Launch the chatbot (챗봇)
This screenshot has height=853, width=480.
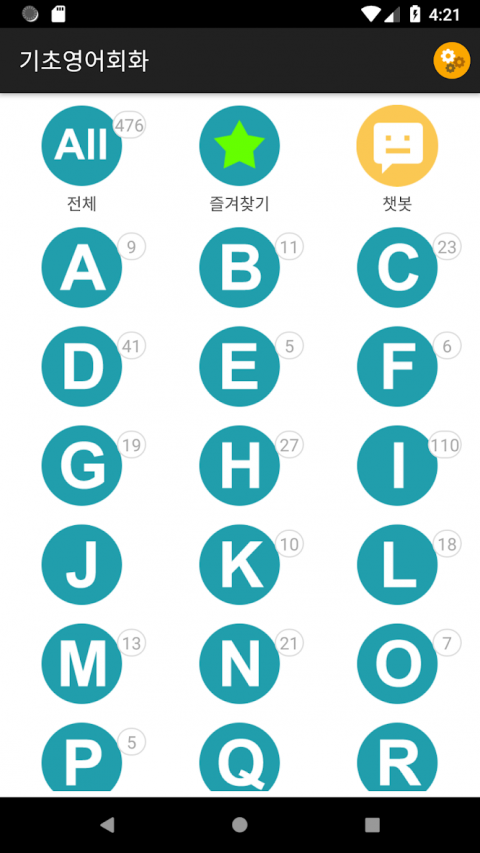click(397, 146)
